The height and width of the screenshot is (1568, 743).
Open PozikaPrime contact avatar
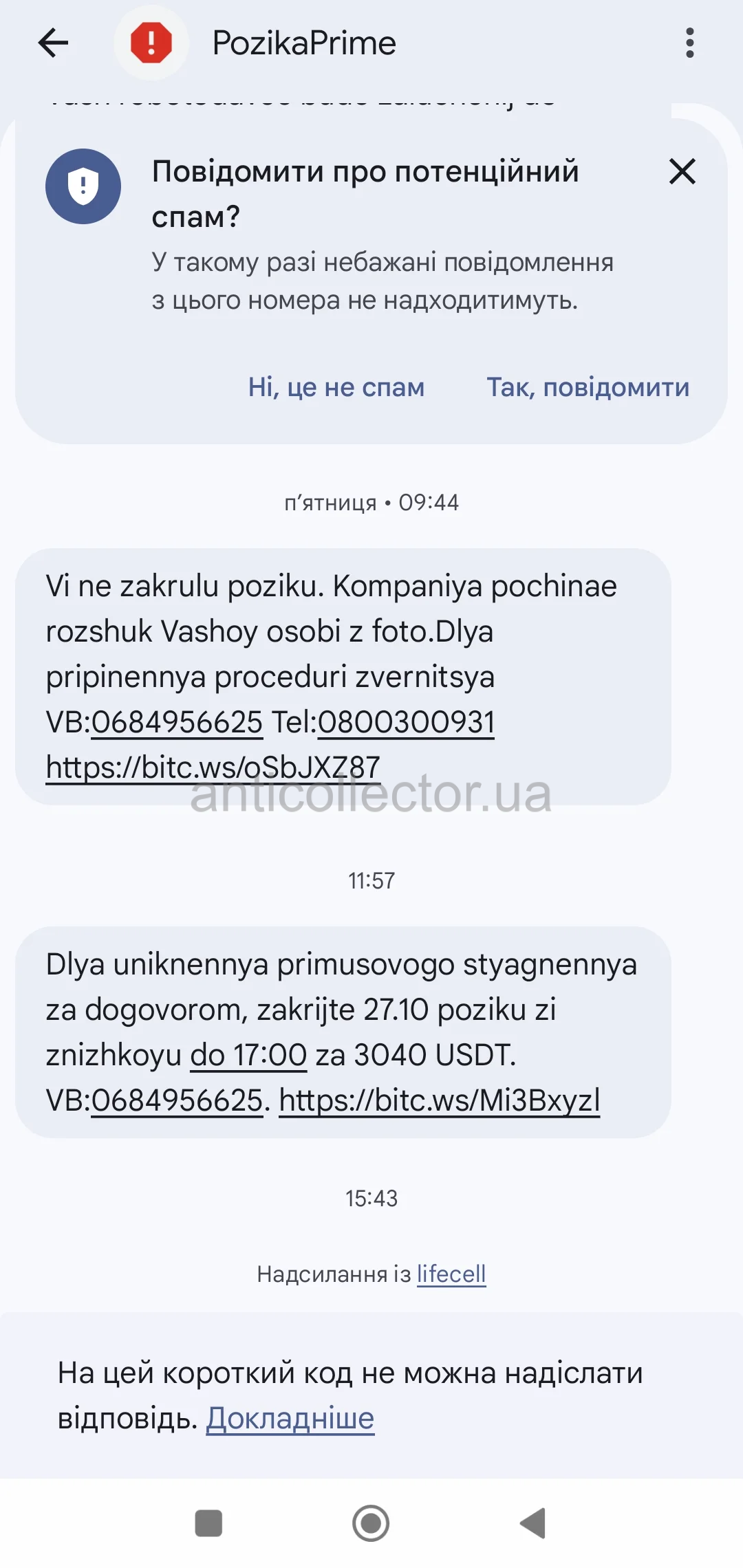151,43
